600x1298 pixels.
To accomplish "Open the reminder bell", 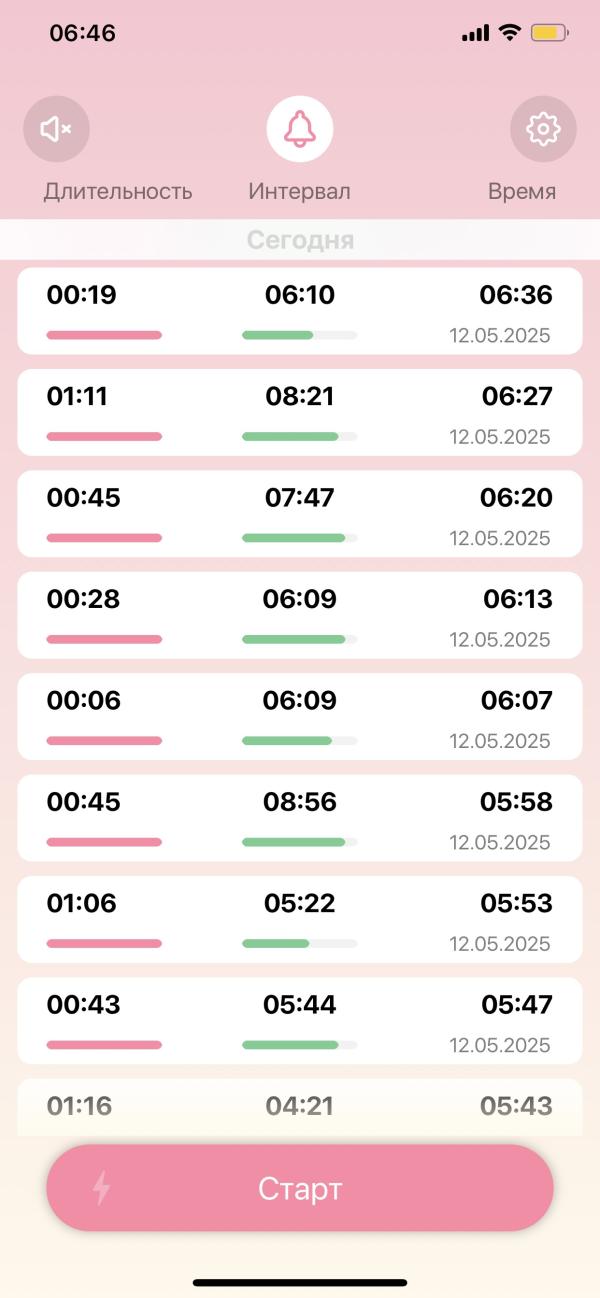I will coord(300,129).
